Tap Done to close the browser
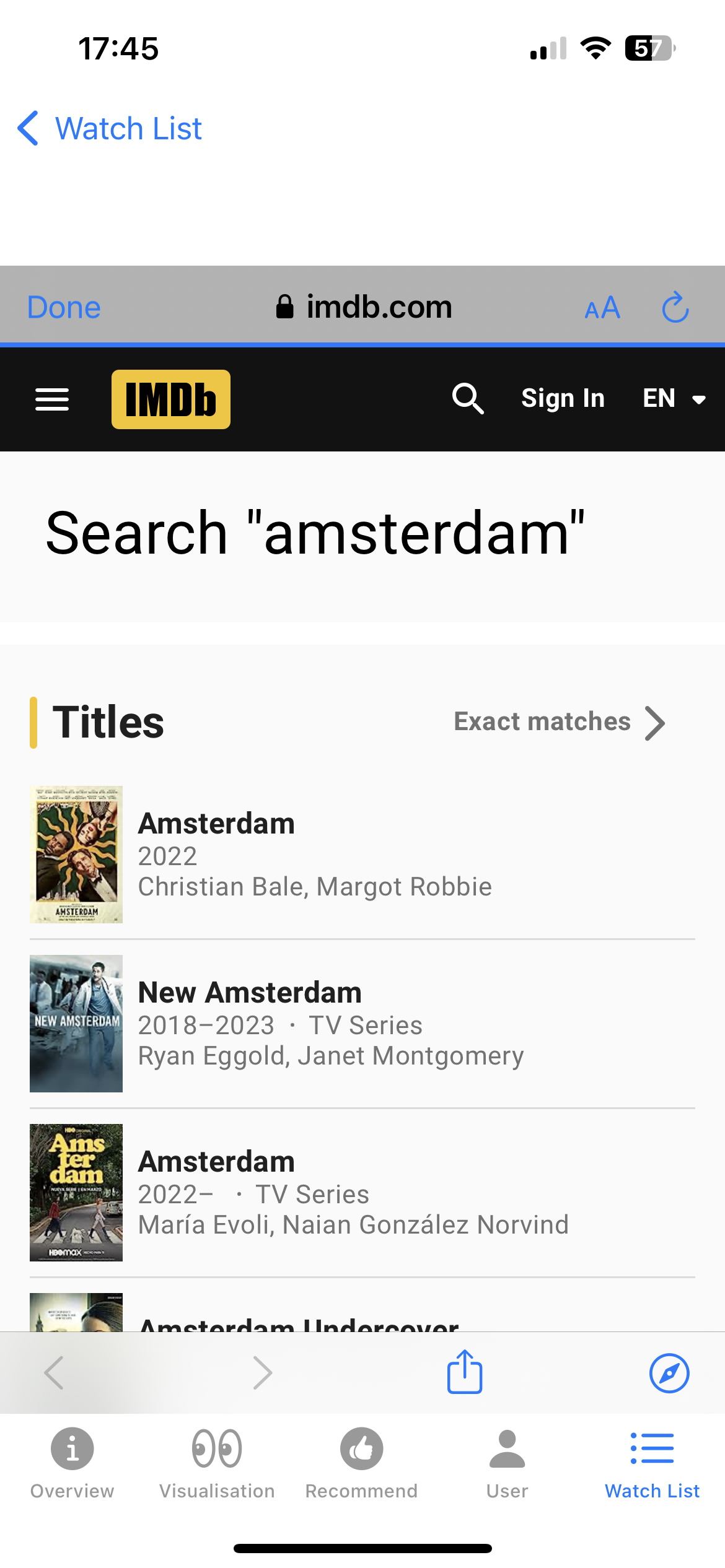This screenshot has height=1568, width=725. (64, 307)
